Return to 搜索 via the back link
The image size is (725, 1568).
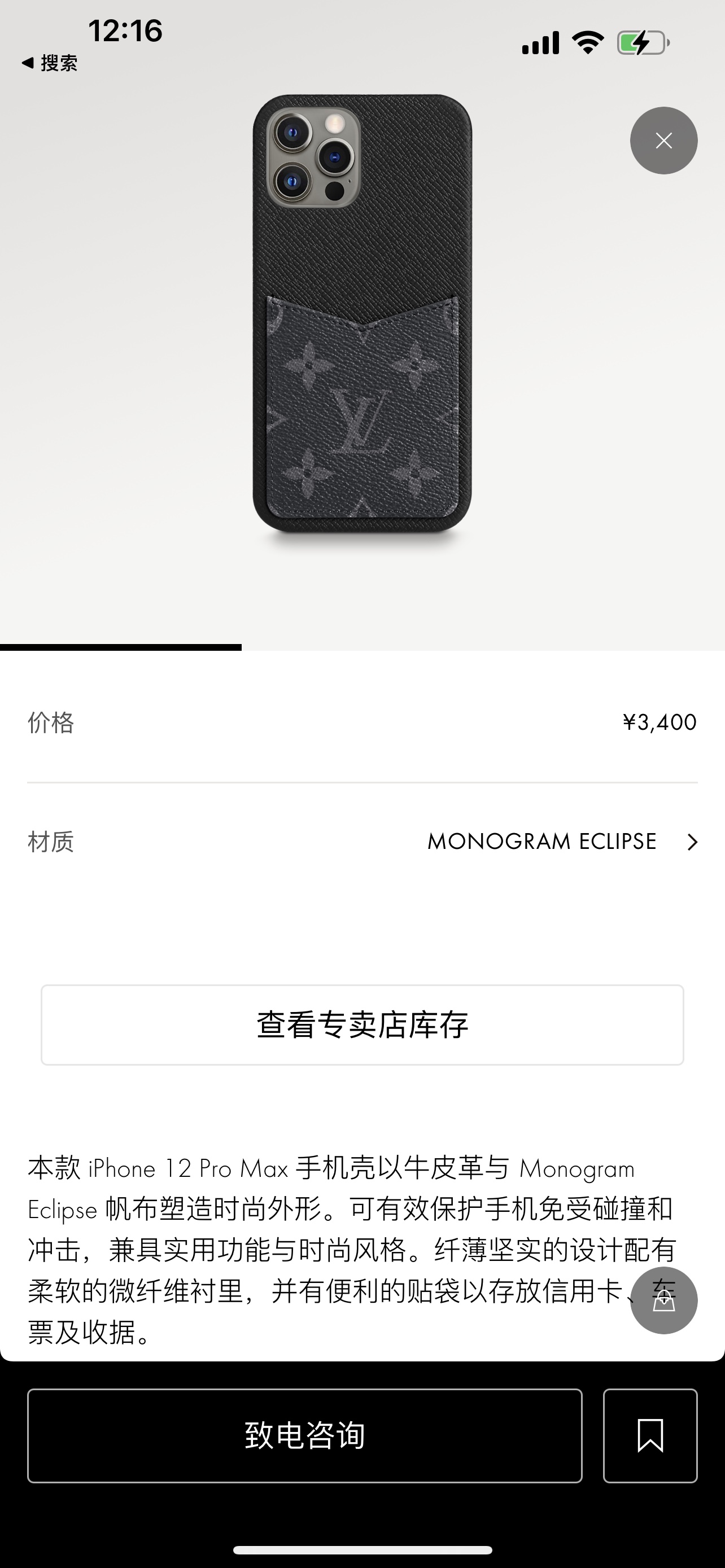point(50,63)
